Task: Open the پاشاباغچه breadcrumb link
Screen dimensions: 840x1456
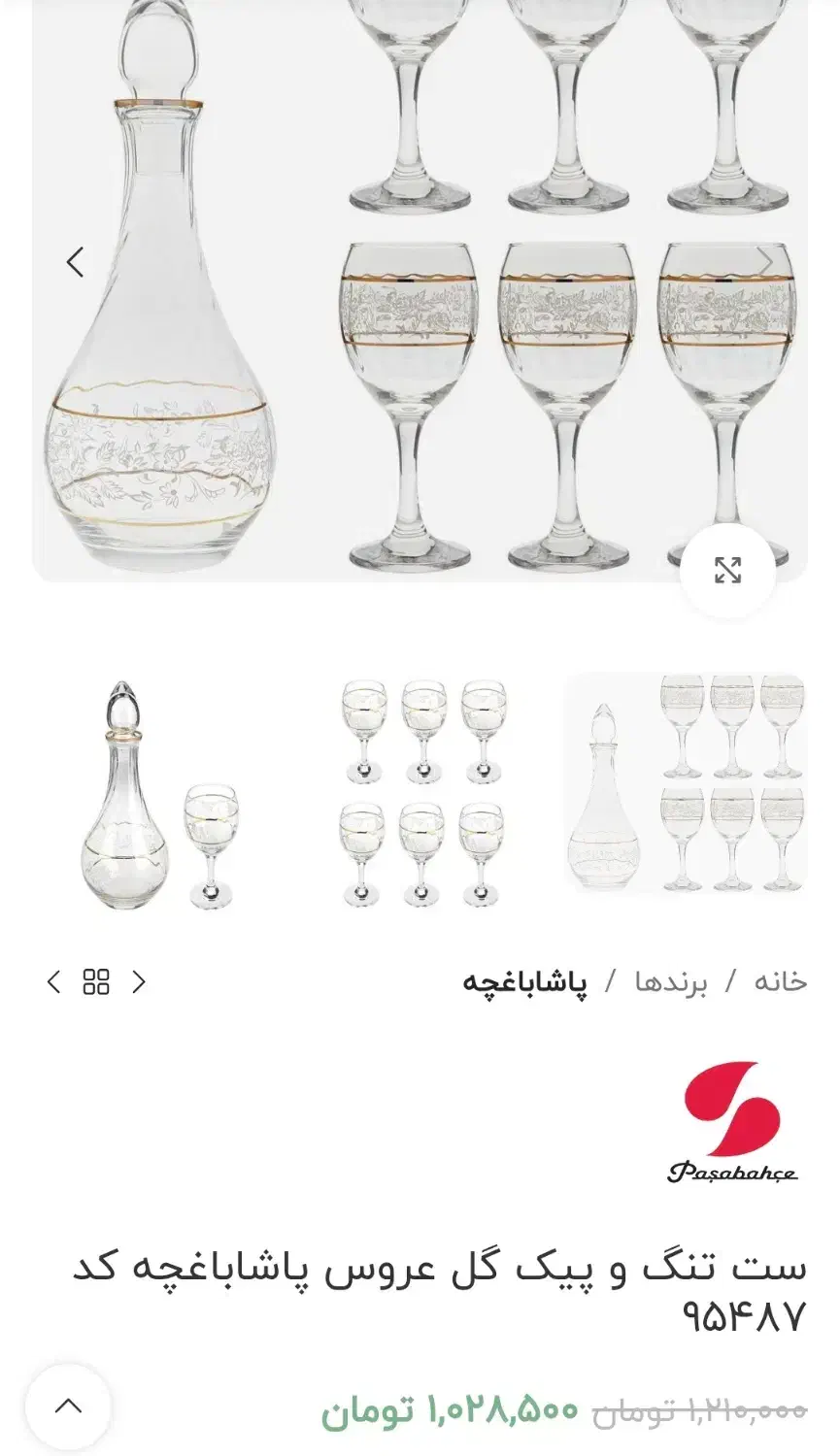Action: (524, 982)
